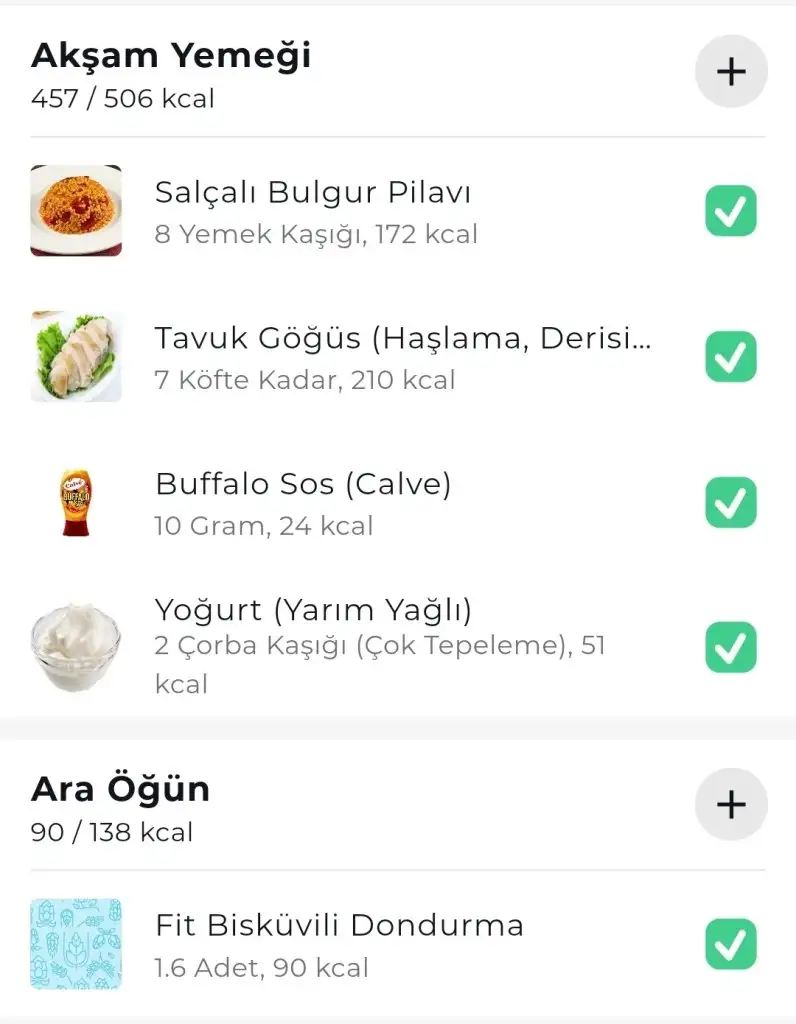
Task: Deselect Buffalo Sos (Calve) checkbox
Action: 730,502
